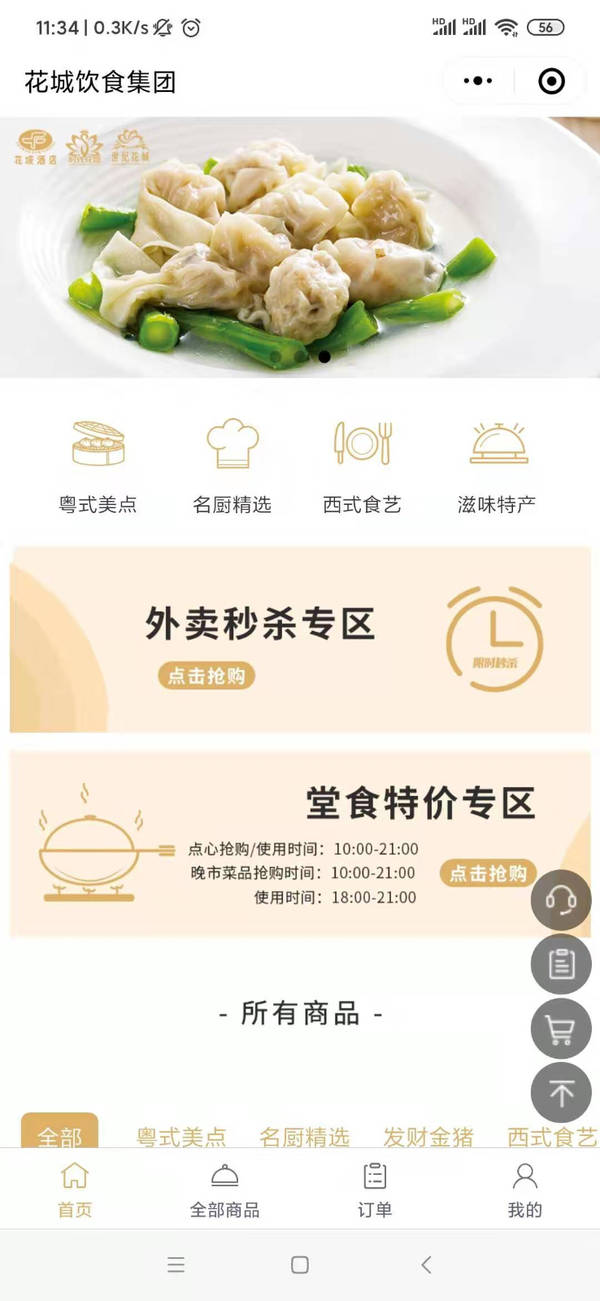Open the mini program more-options menu
The width and height of the screenshot is (600, 1301).
click(478, 81)
